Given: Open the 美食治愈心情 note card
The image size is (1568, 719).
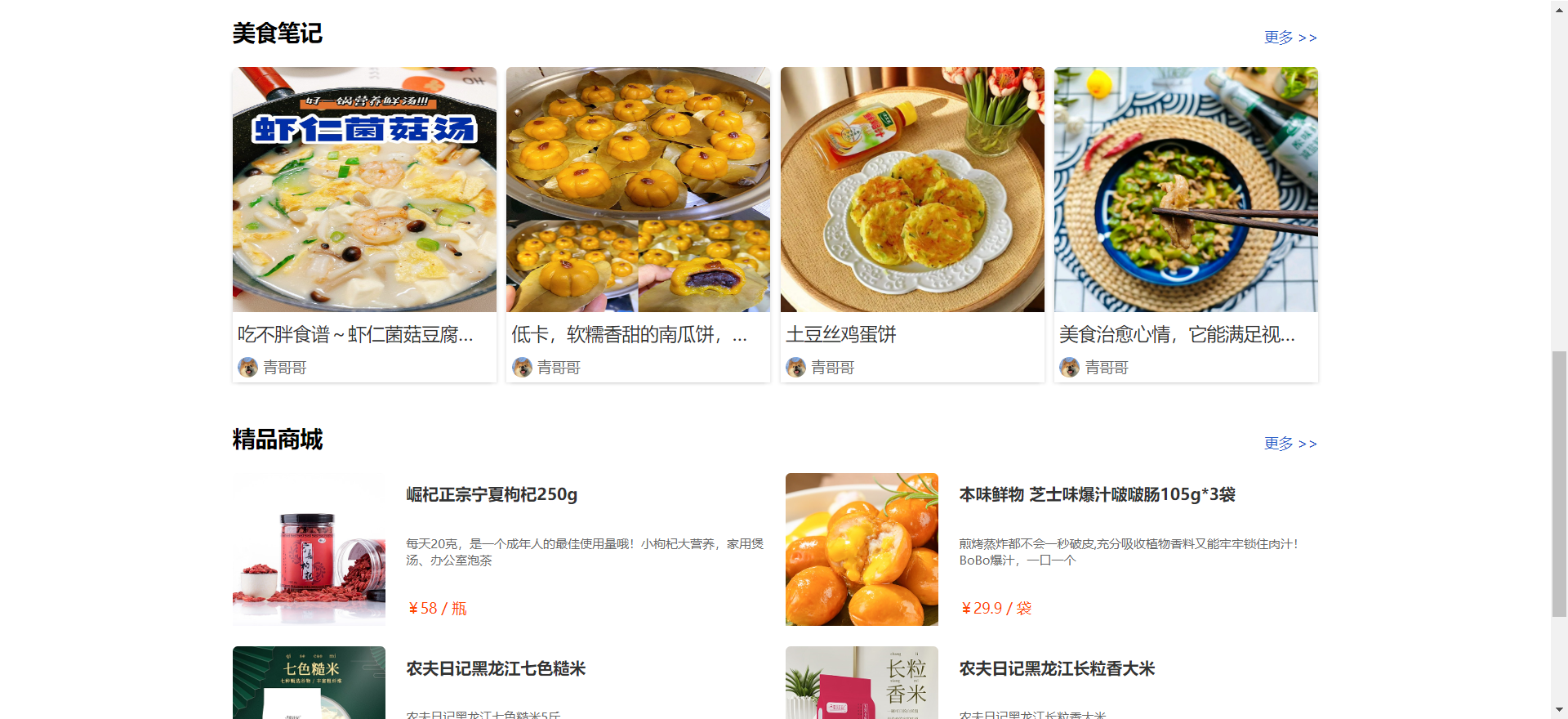Looking at the screenshot, I should [x=1176, y=334].
